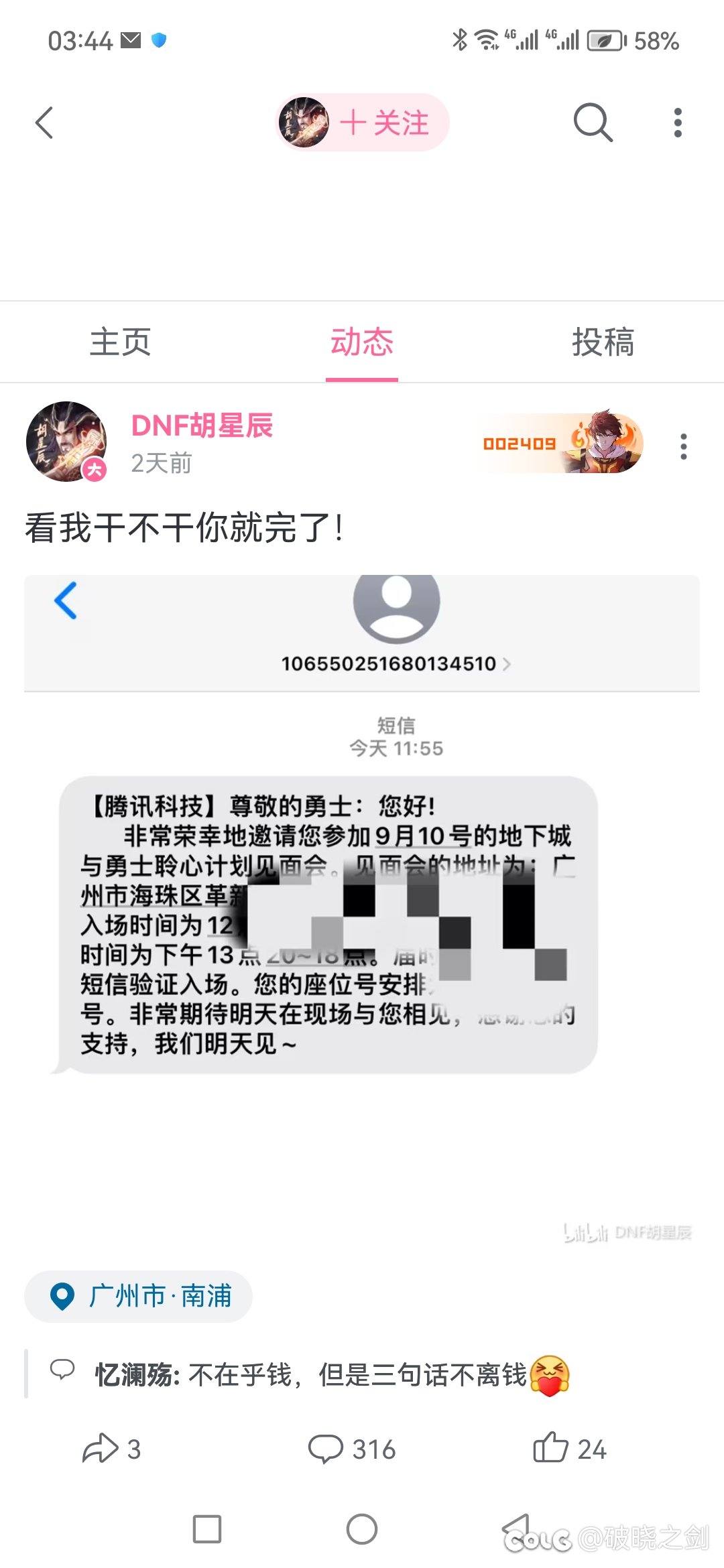
Task: Open the recent apps view
Action: (206, 1529)
